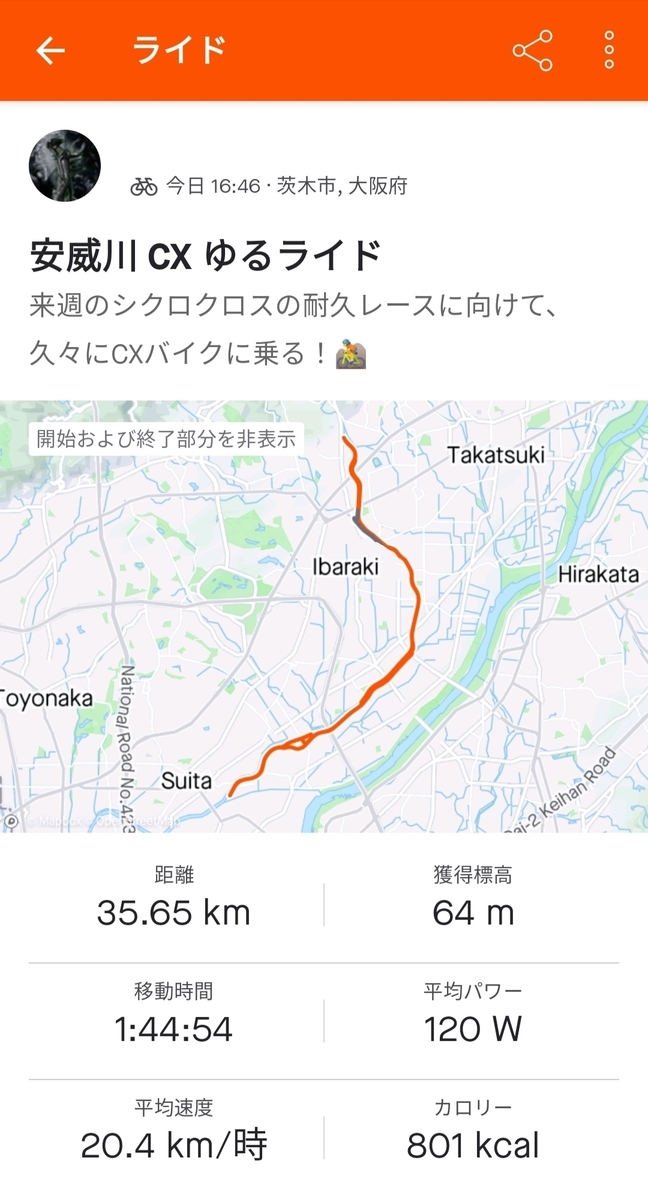Open the ride route map

[x=324, y=617]
